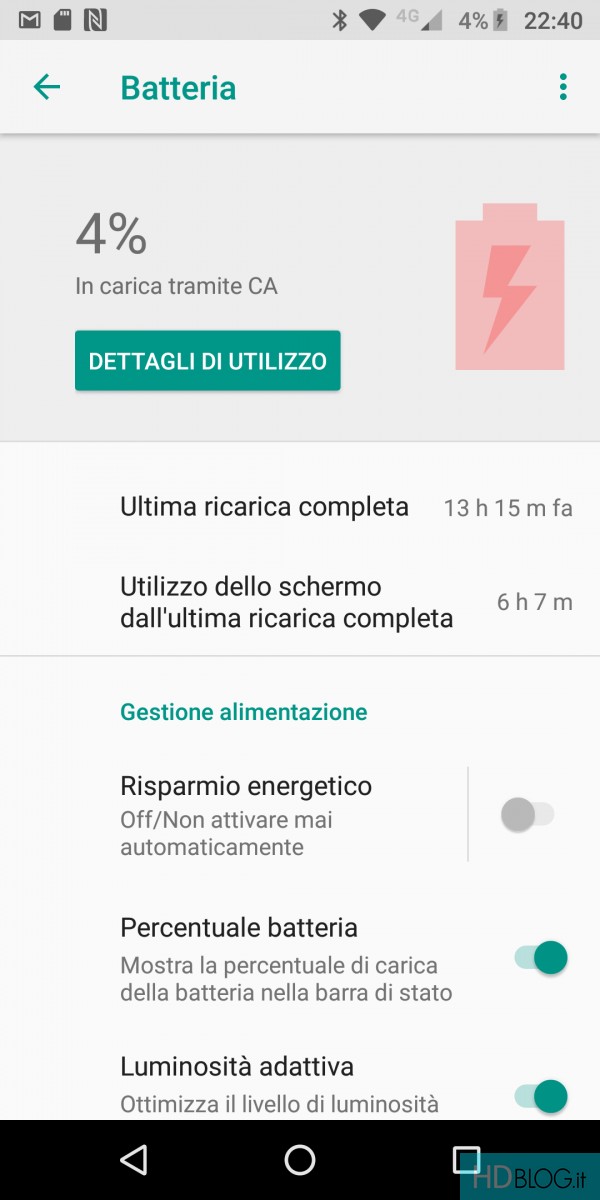Open the overflow menu

click(x=563, y=88)
